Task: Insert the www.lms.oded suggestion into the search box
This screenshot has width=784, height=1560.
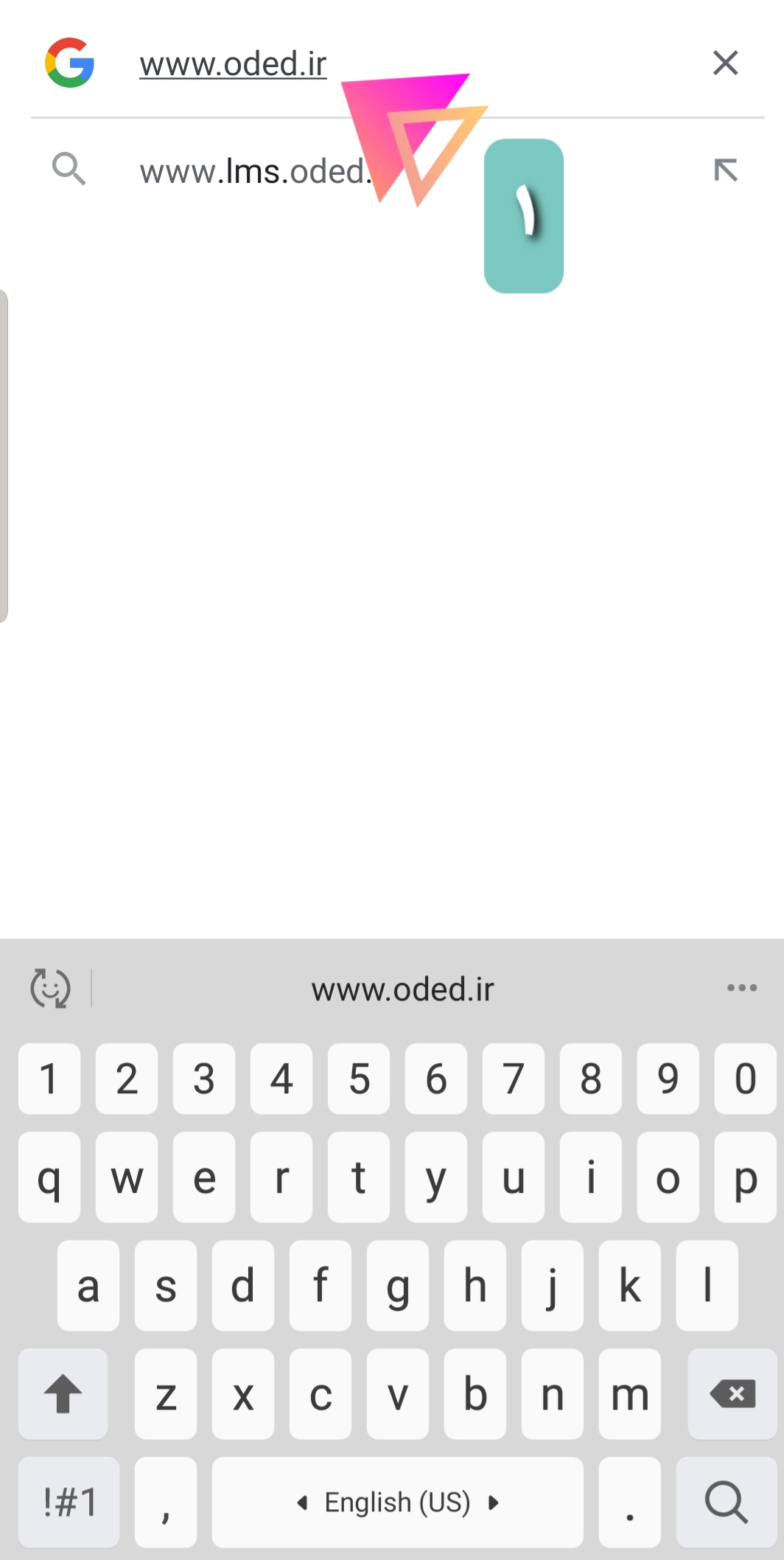Action: click(x=725, y=171)
